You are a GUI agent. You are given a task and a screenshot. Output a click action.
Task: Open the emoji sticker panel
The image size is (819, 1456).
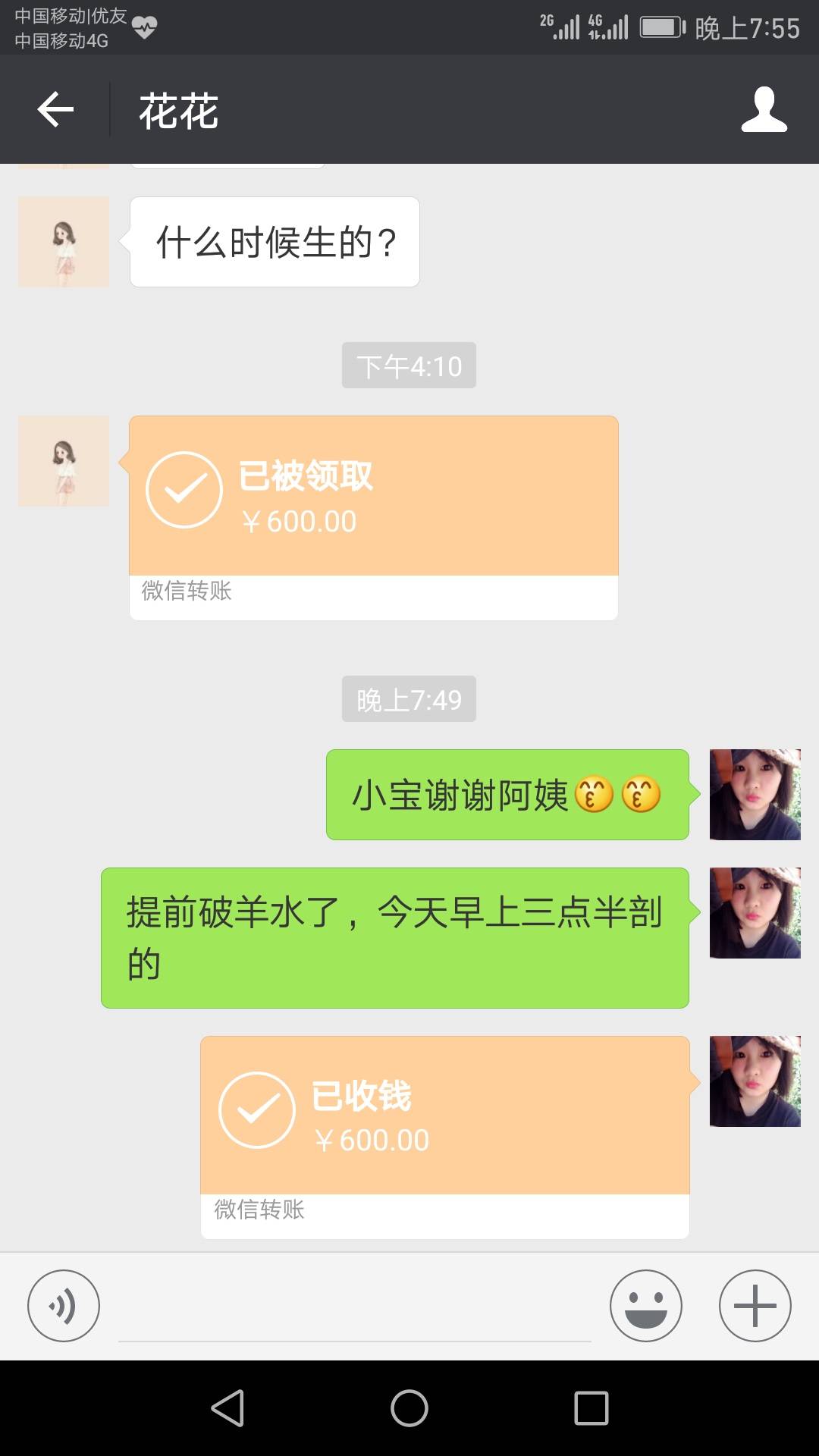pos(645,1306)
